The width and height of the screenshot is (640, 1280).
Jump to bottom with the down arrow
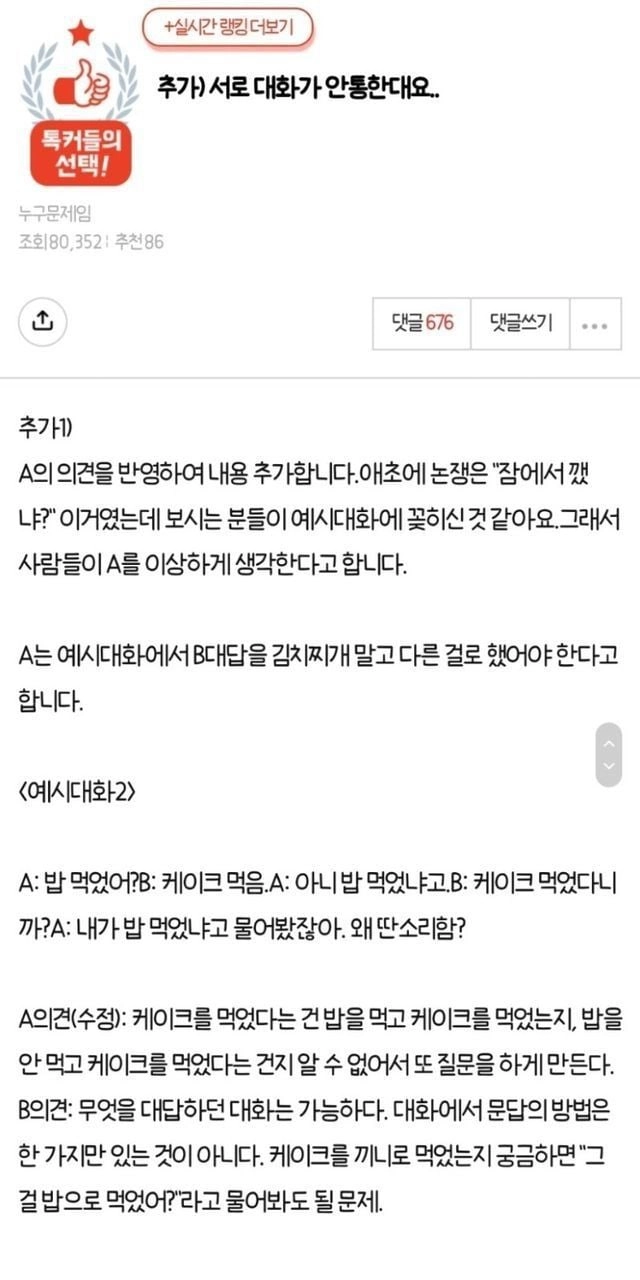tap(607, 767)
